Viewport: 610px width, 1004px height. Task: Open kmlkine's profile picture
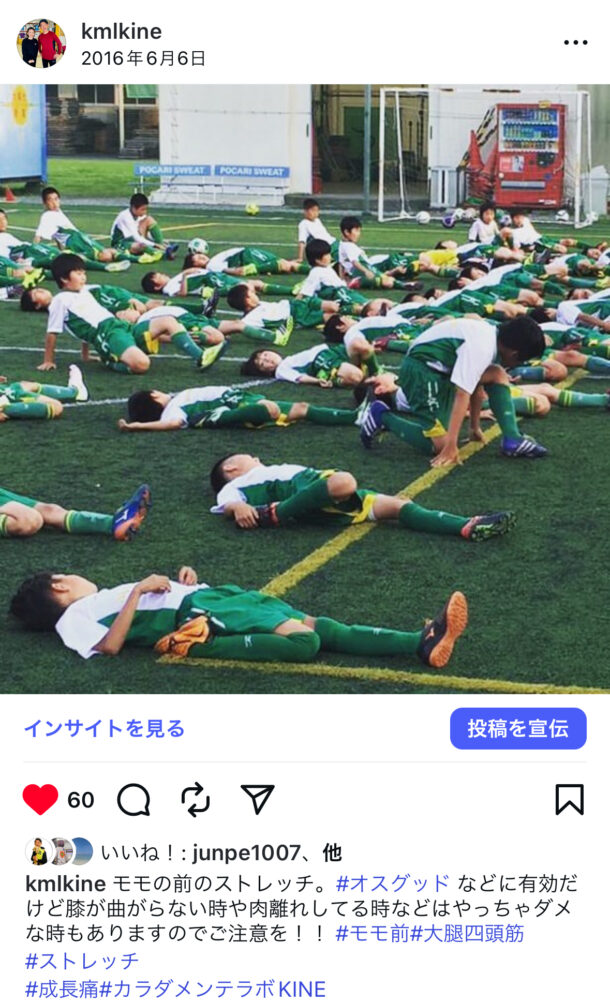tap(41, 43)
